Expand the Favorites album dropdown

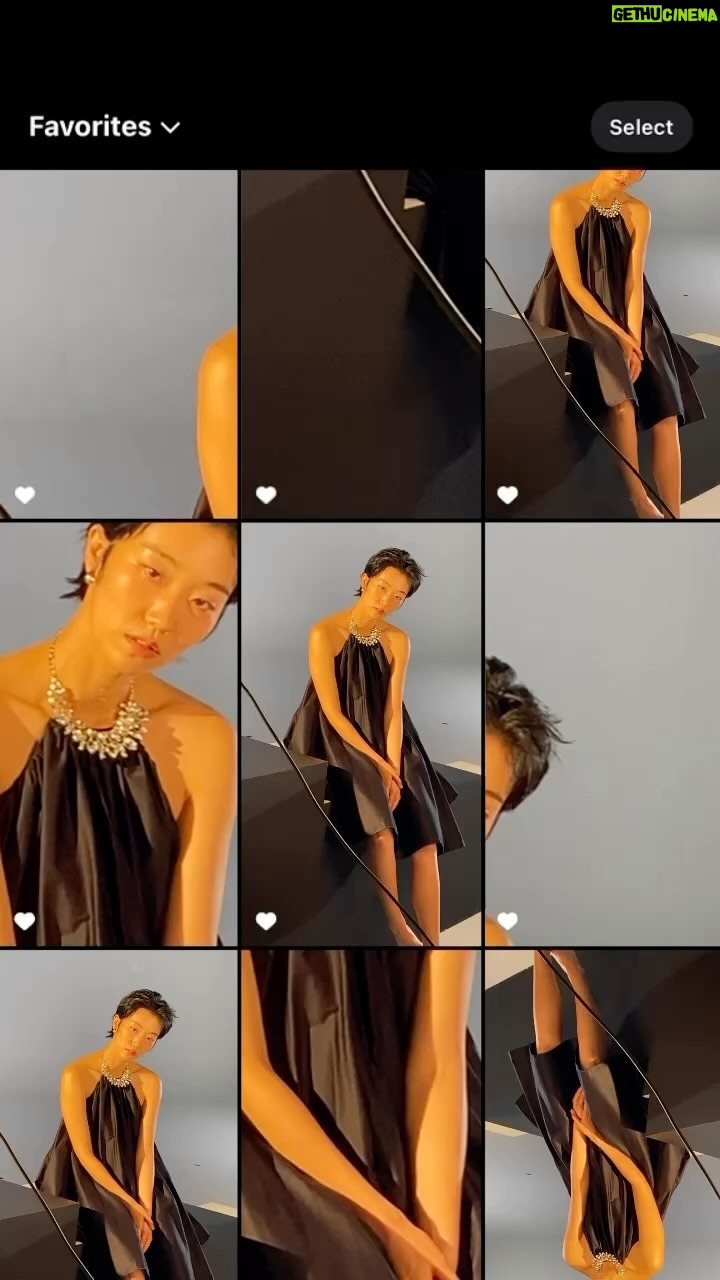pos(104,127)
